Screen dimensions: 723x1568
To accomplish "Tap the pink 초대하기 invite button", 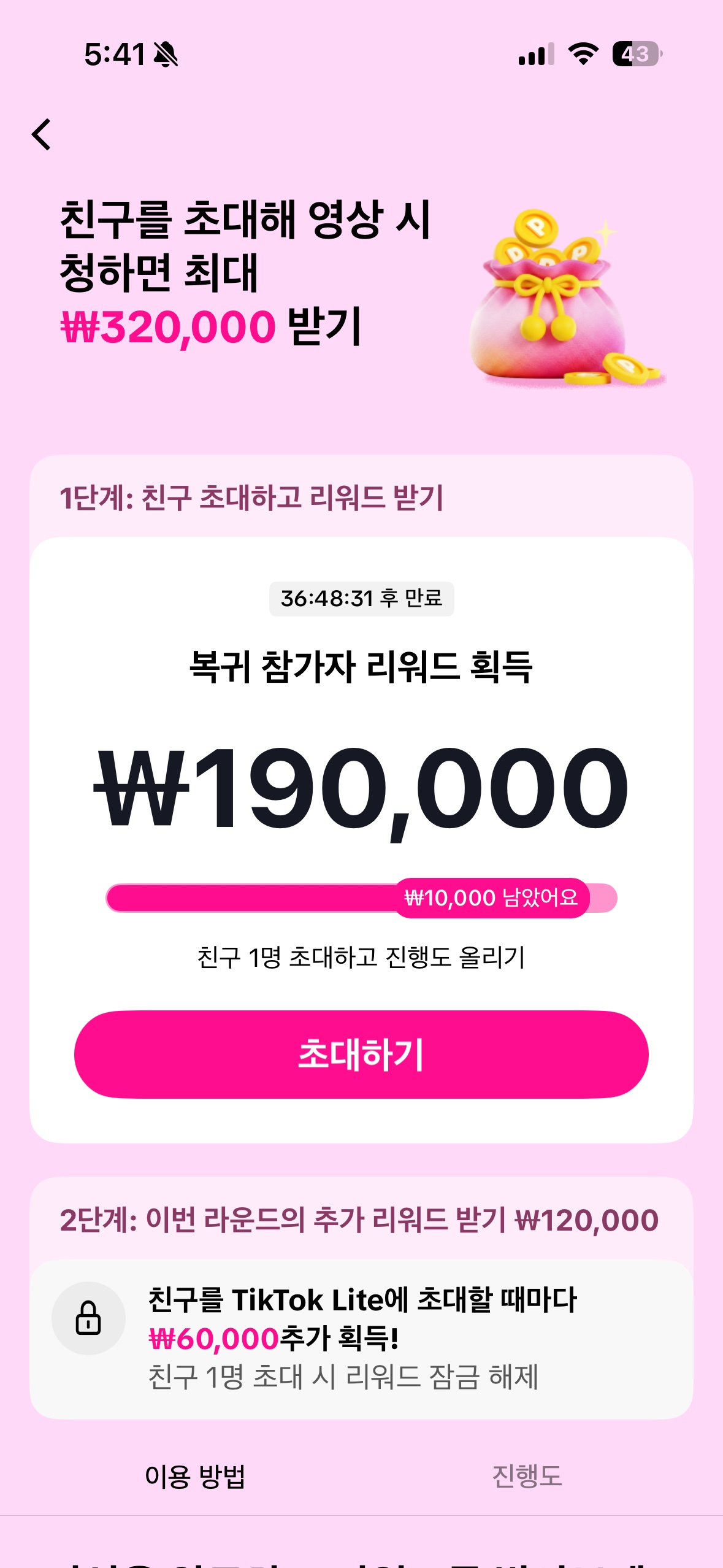I will (361, 1054).
